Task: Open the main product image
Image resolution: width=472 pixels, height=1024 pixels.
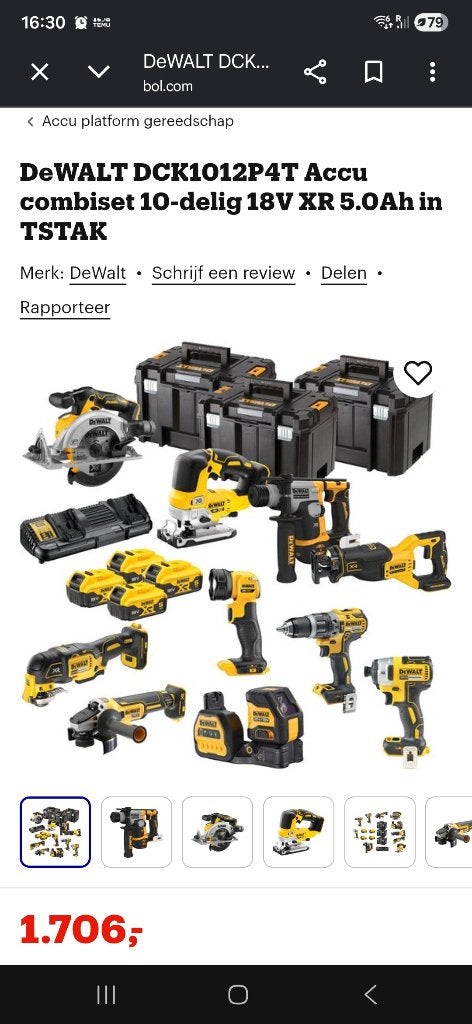Action: 236,555
